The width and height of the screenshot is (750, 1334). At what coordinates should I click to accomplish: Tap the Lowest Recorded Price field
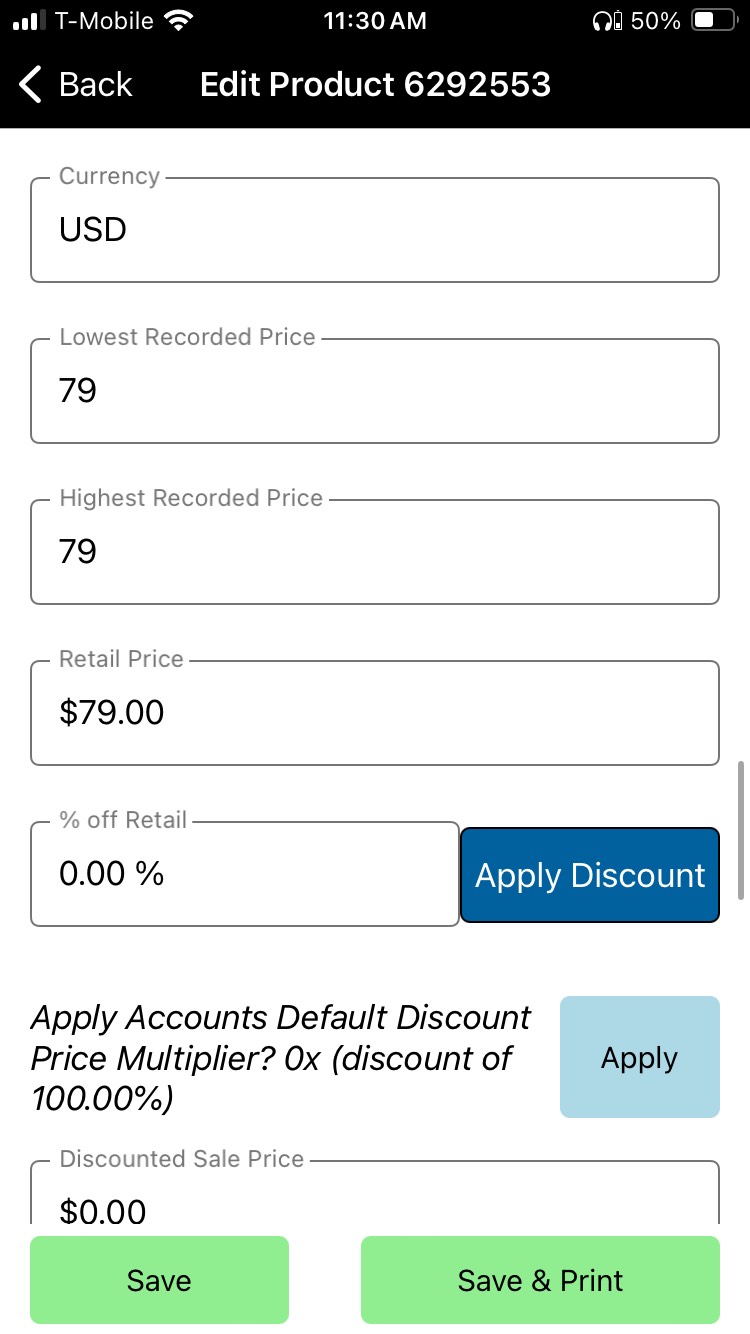(x=375, y=391)
